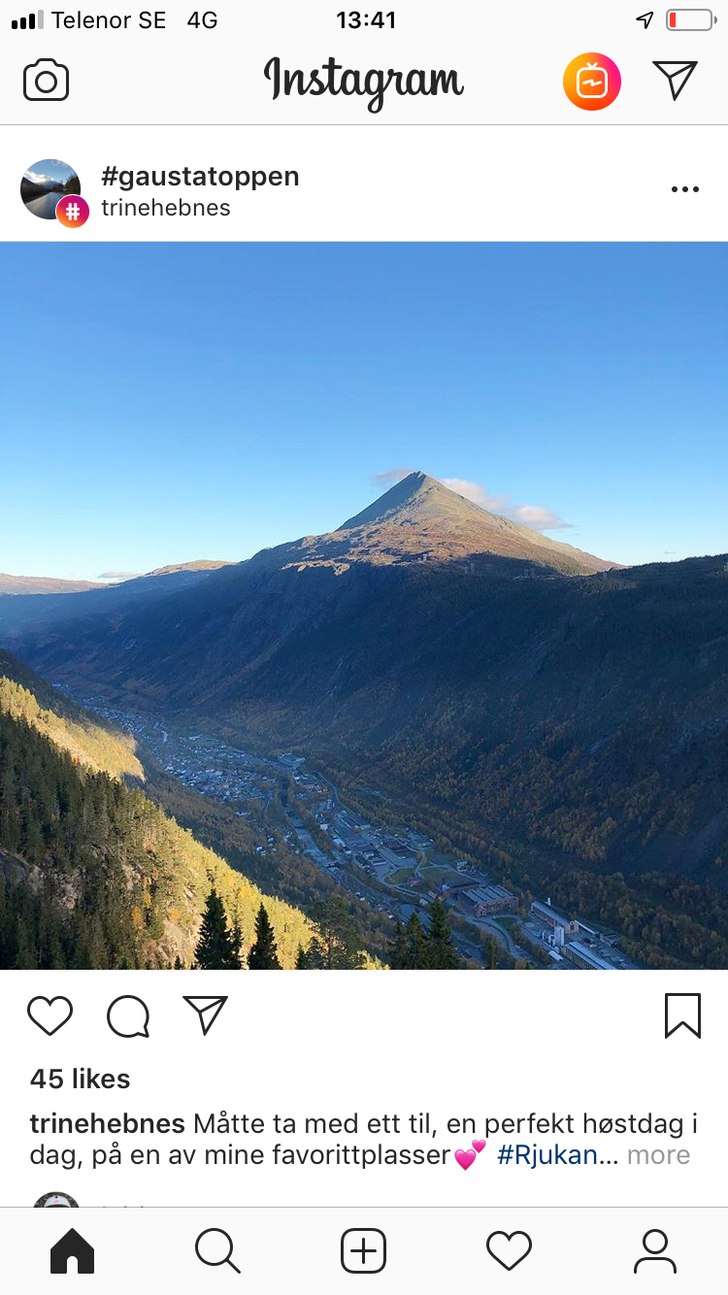Tap the hashtag avatar thumbnail

click(x=52, y=189)
